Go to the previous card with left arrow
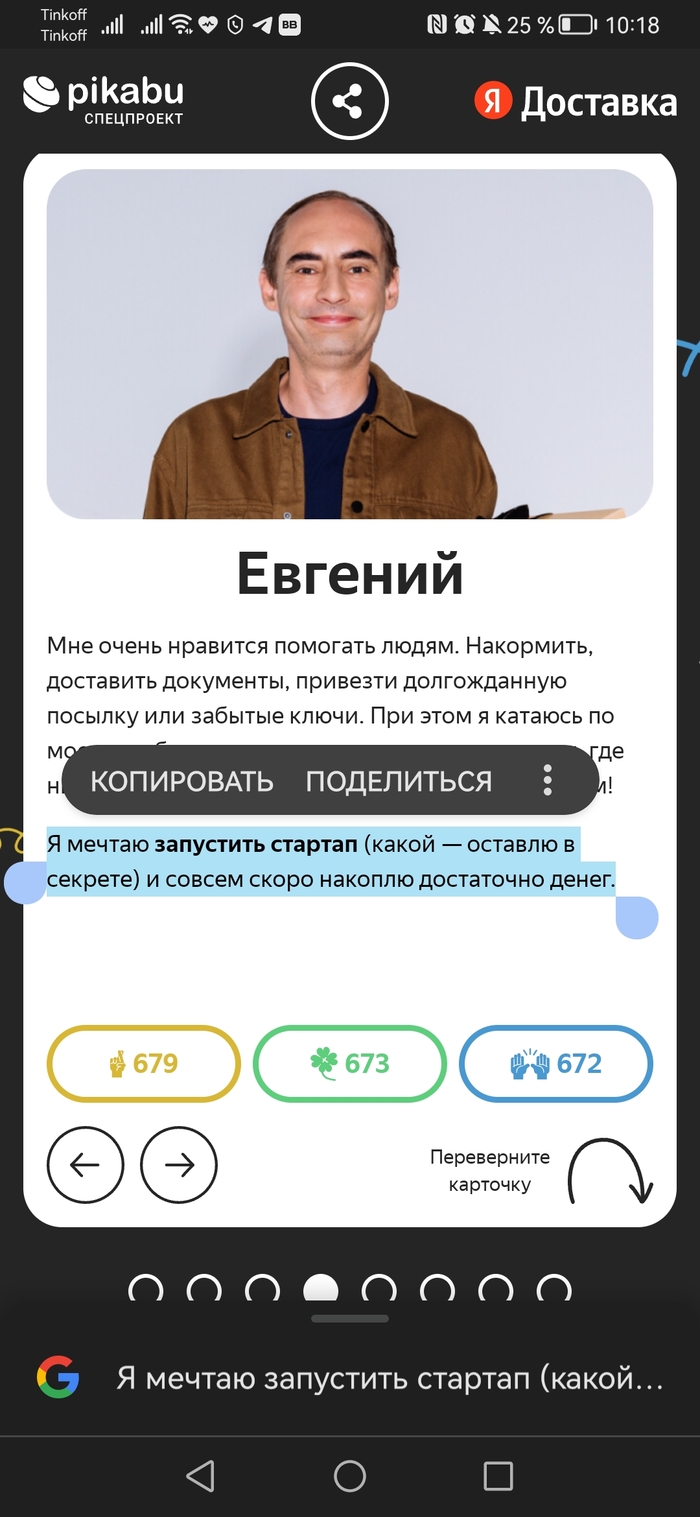Image resolution: width=700 pixels, height=1517 pixels. pos(85,1165)
